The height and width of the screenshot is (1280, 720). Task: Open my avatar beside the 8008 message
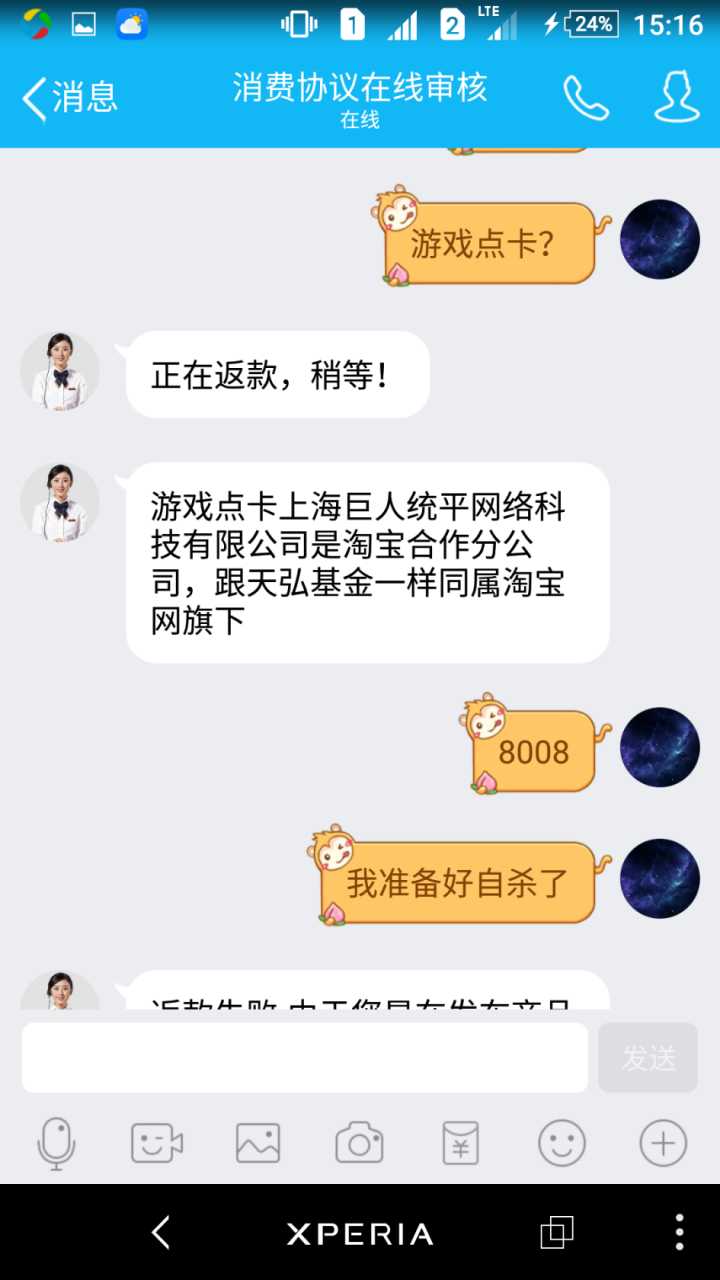pyautogui.click(x=660, y=747)
